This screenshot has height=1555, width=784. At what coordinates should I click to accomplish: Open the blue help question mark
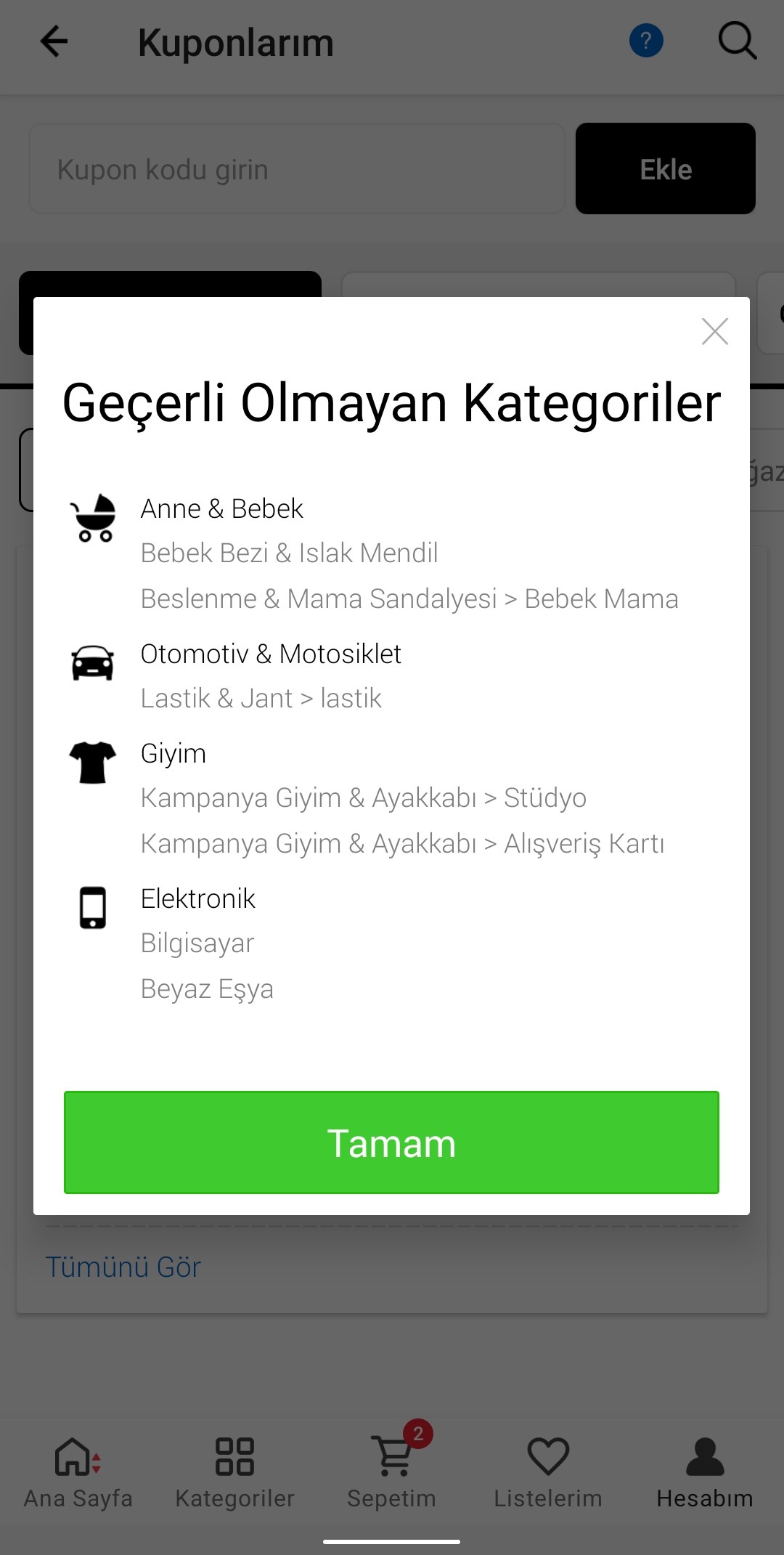646,41
